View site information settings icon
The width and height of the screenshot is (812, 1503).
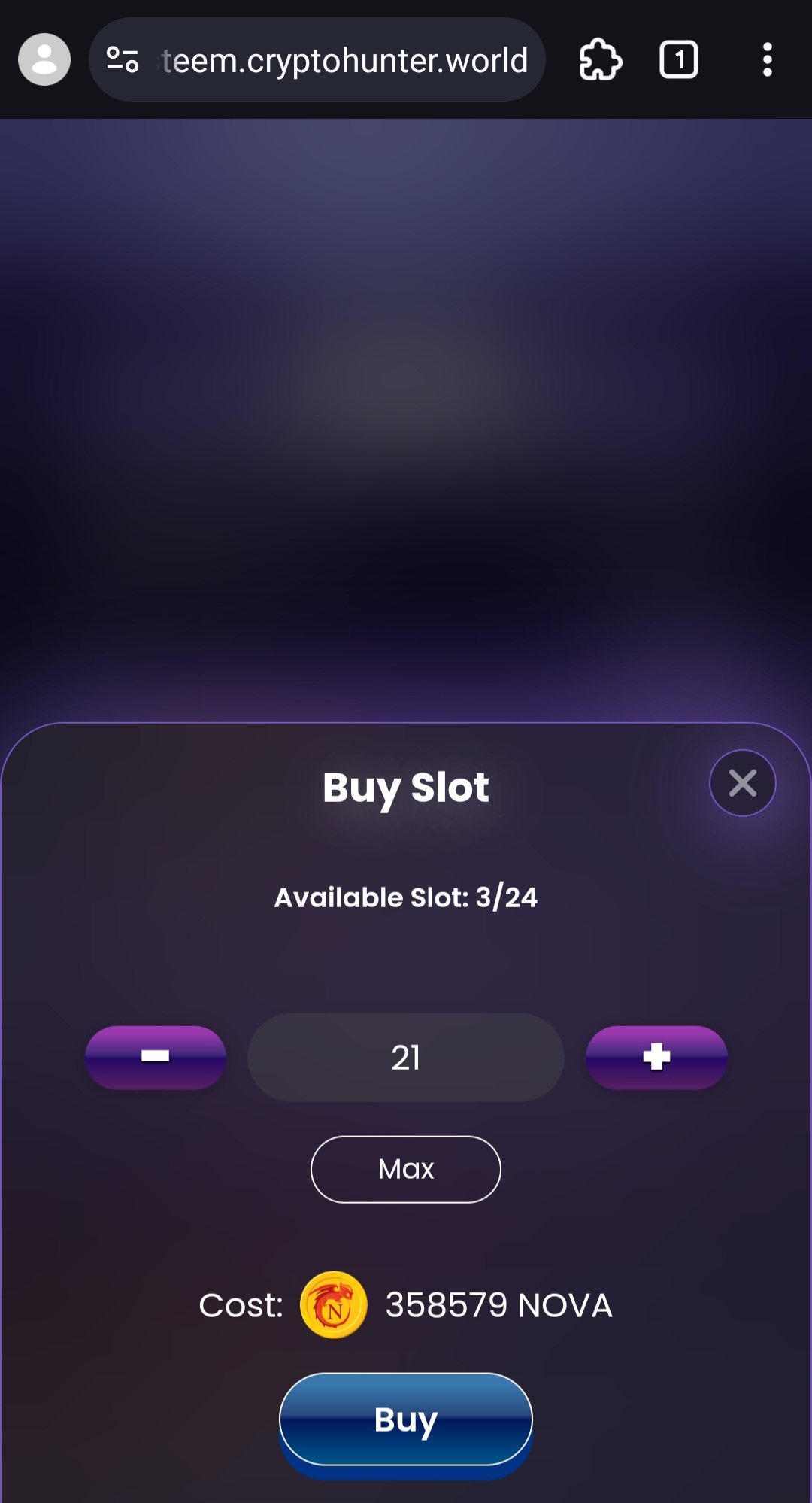click(x=123, y=60)
